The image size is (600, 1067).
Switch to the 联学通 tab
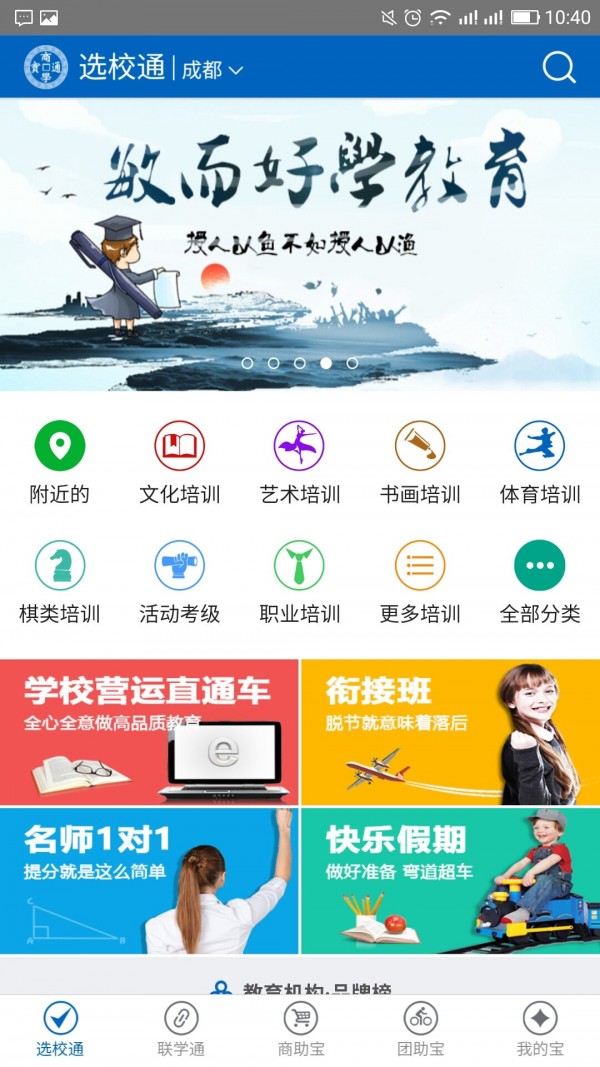point(181,1030)
